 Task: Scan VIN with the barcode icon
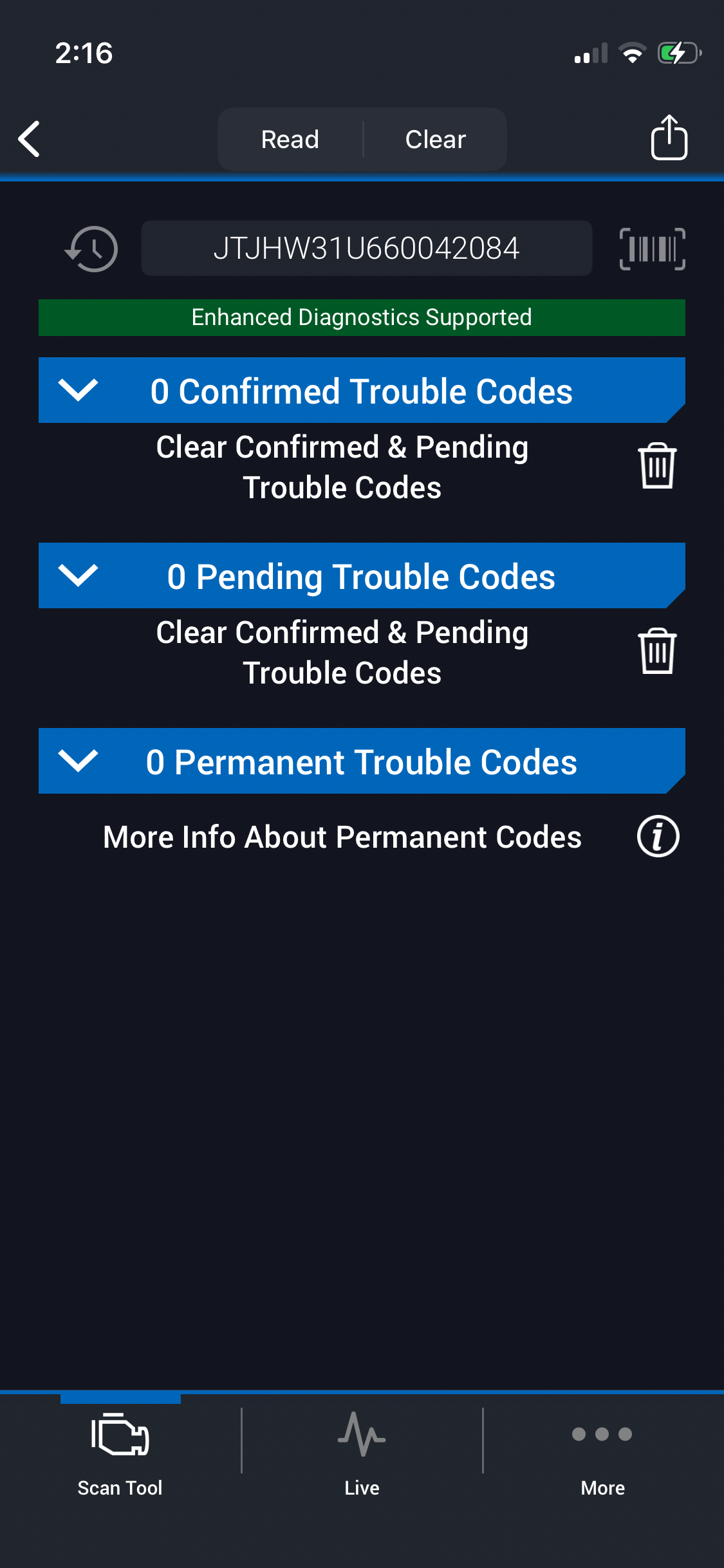tap(652, 249)
